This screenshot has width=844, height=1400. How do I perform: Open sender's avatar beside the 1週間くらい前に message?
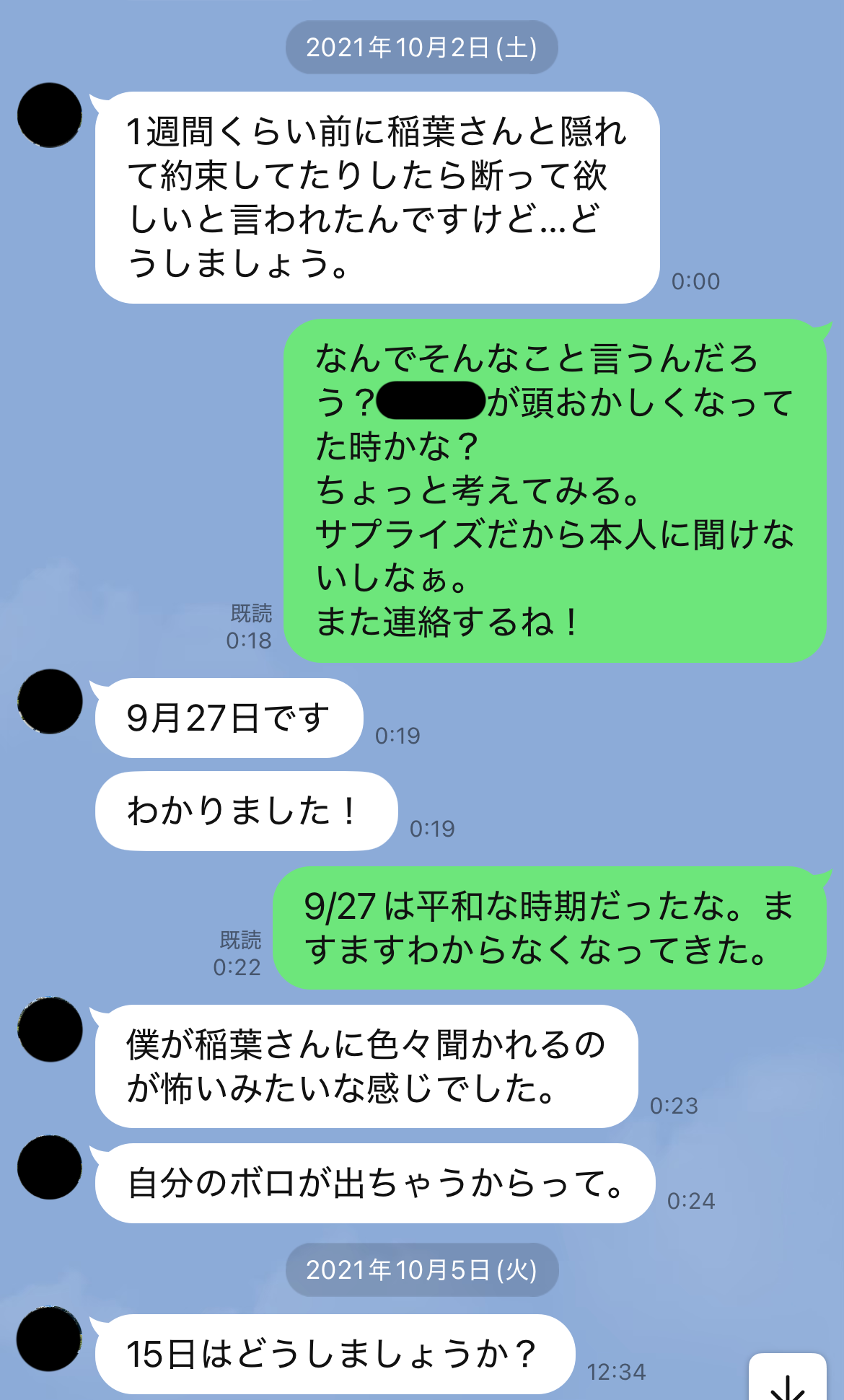pos(50,115)
